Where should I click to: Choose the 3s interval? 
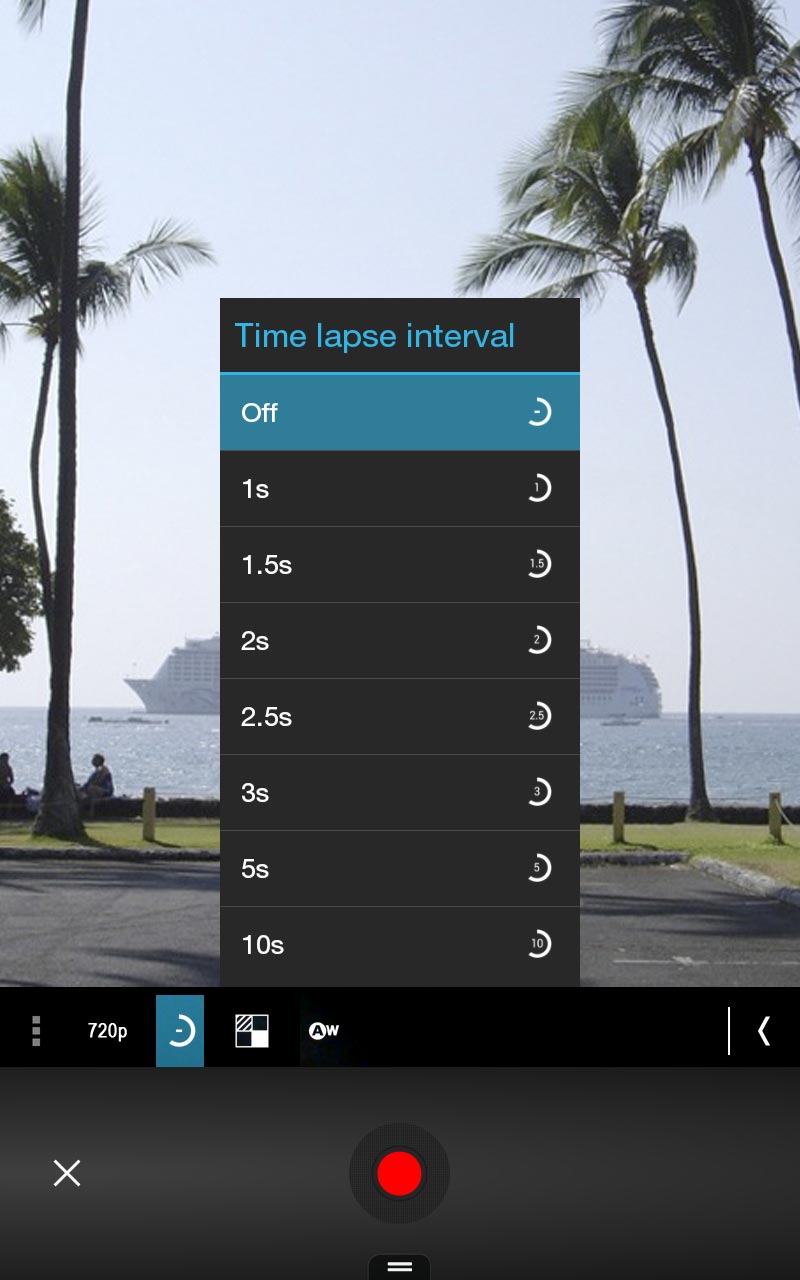399,793
